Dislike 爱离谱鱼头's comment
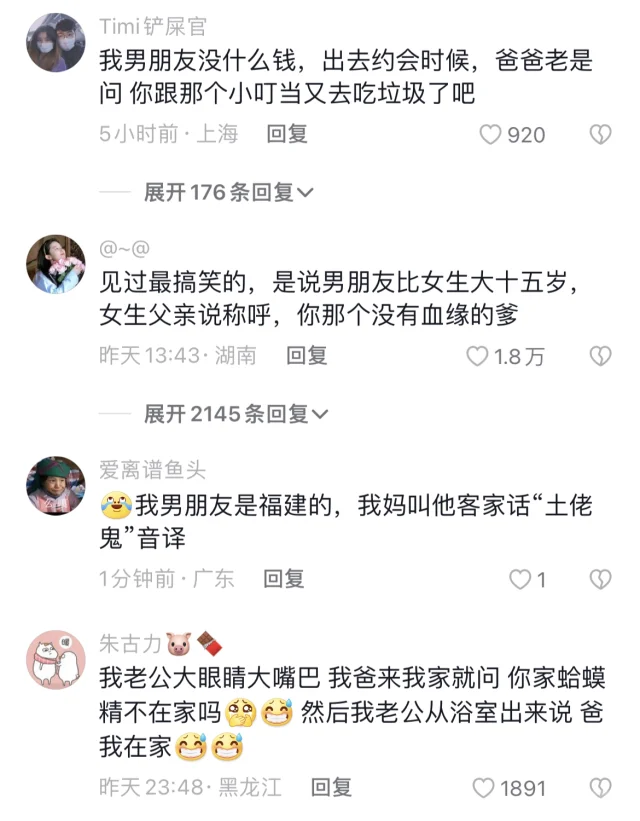640x821 pixels. point(599,579)
